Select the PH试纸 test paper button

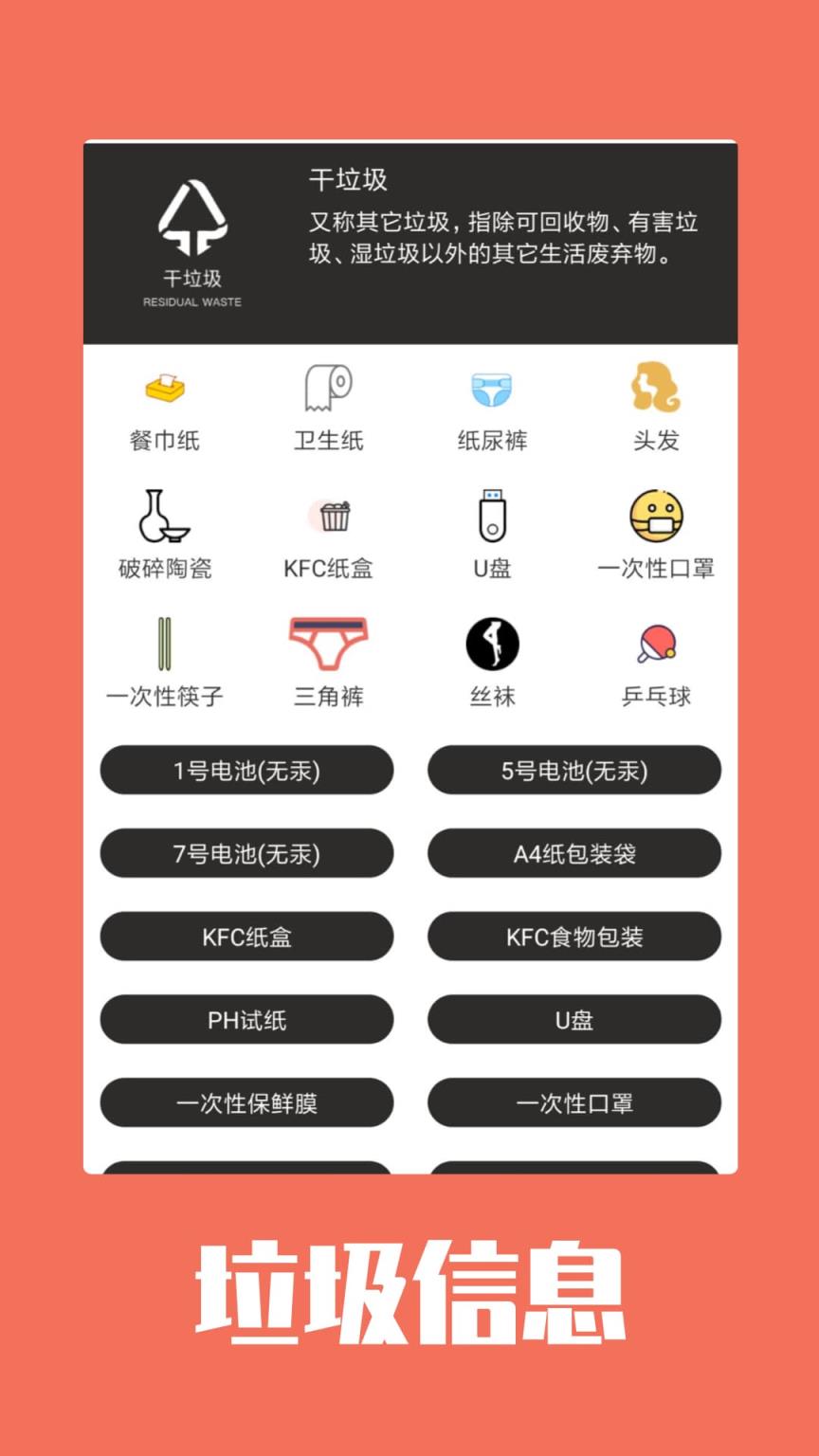[246, 1020]
